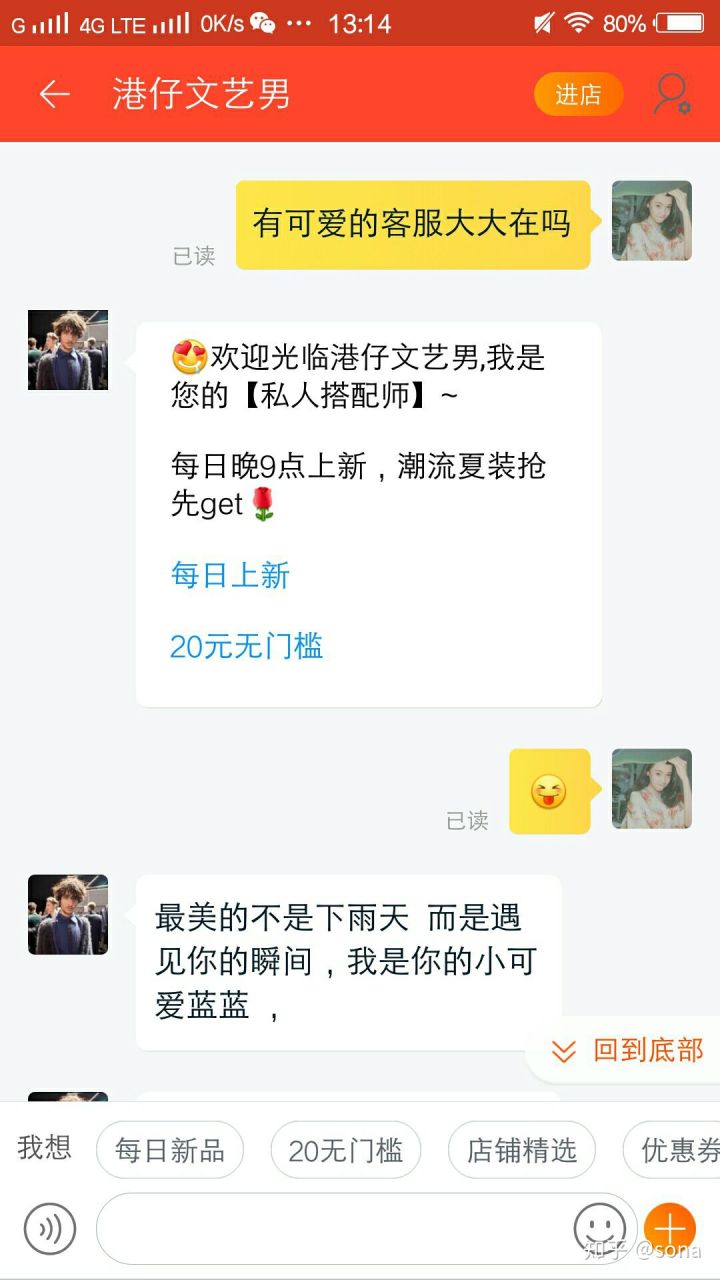This screenshot has height=1280, width=720.
Task: Tap the 店铺精选 chip
Action: pos(521,1150)
